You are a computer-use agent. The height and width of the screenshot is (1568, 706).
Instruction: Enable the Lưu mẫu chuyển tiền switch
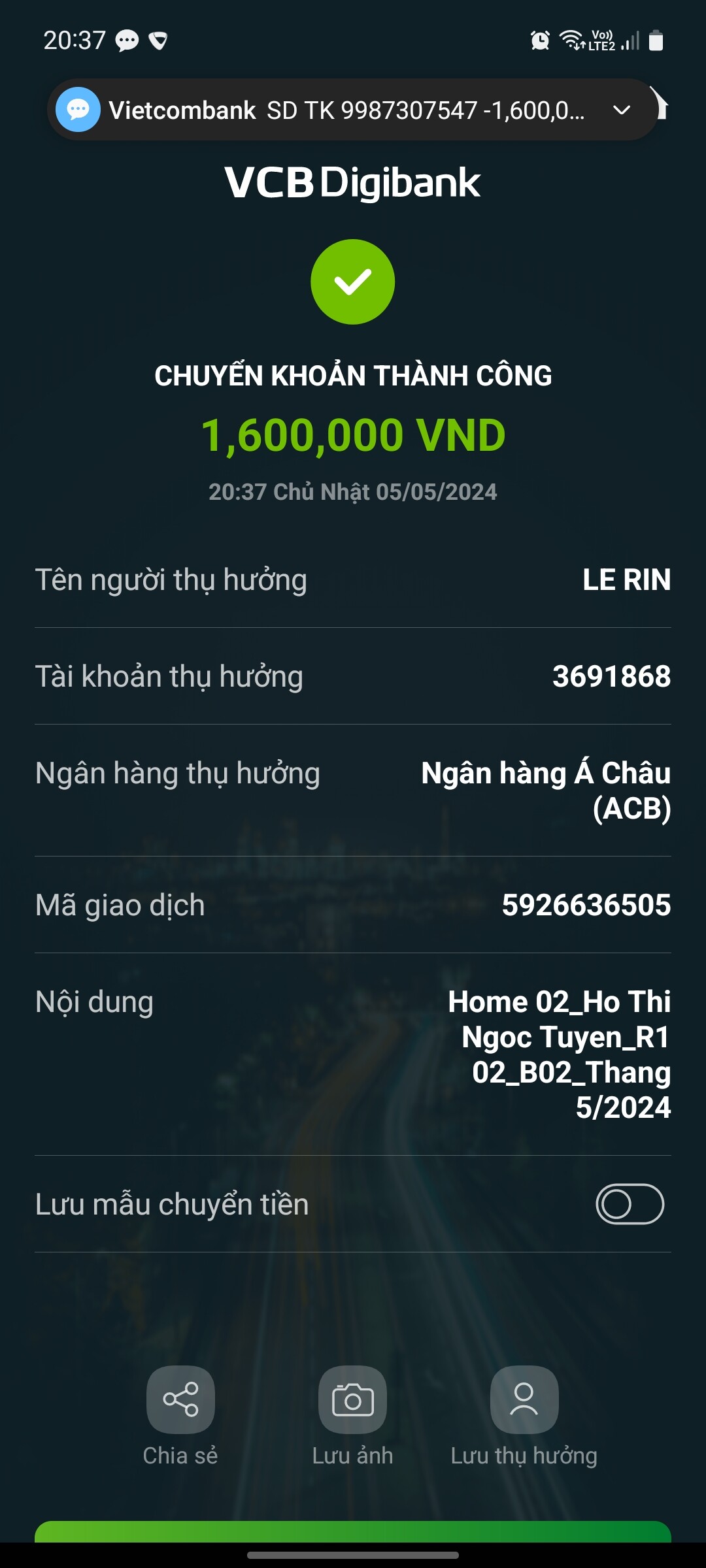tap(630, 1203)
